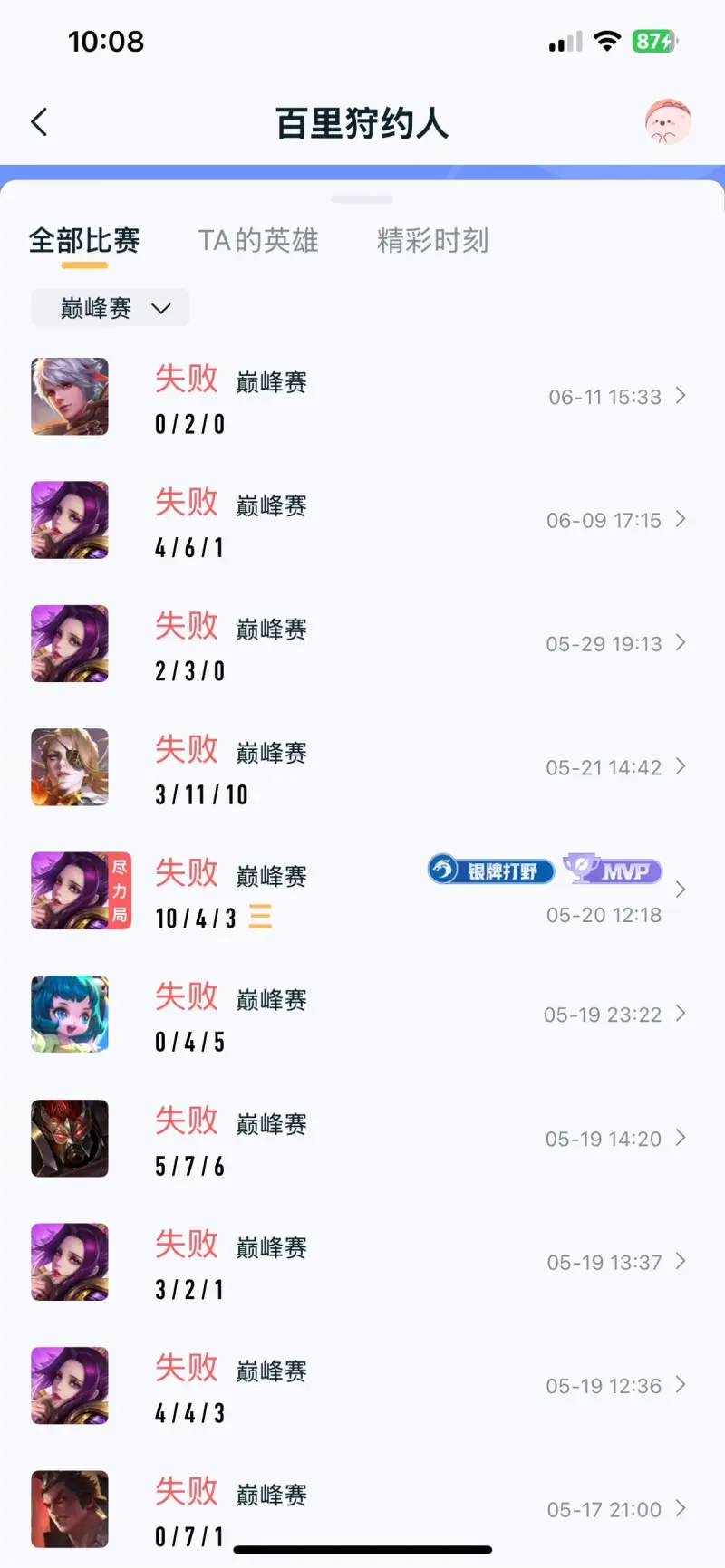This screenshot has width=725, height=1568.
Task: View the 05-19 23:22 match record
Action: 362,1015
